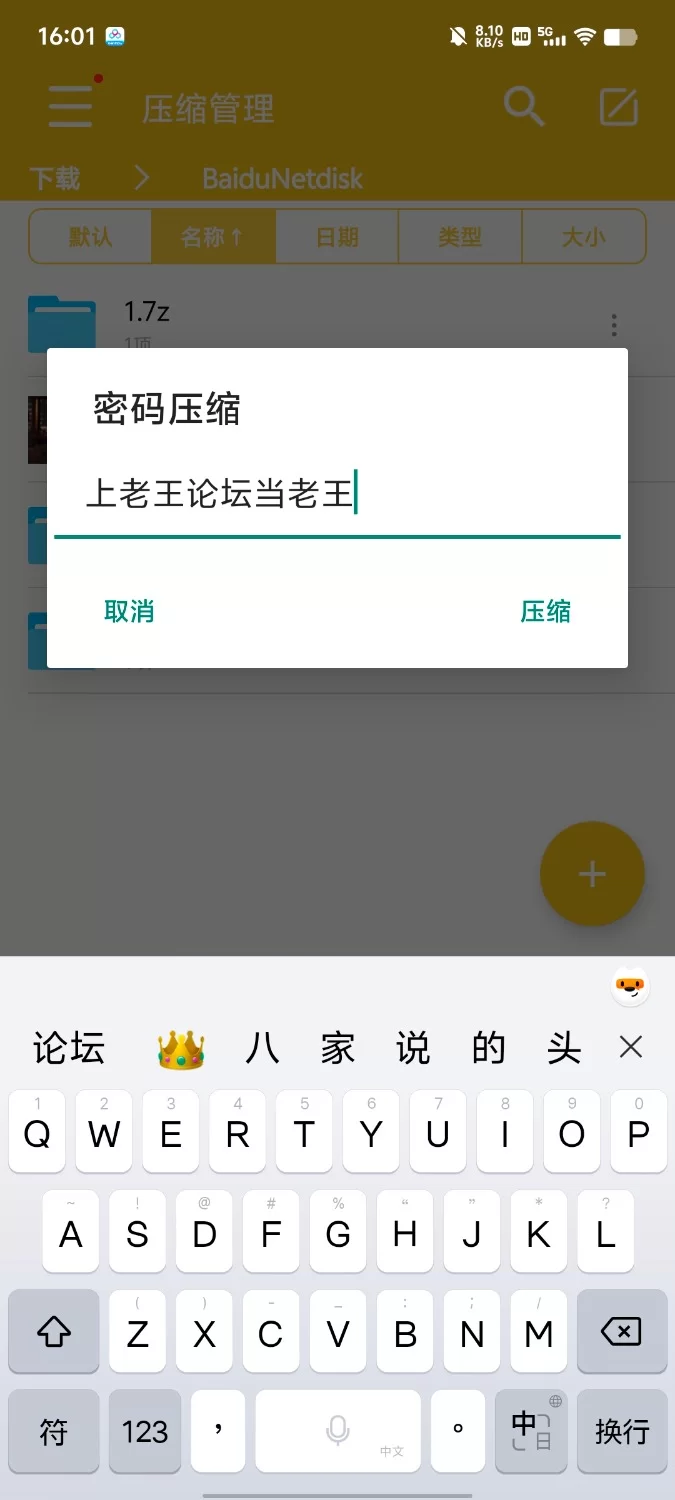Confirm compression with the 压缩 button

coord(545,611)
